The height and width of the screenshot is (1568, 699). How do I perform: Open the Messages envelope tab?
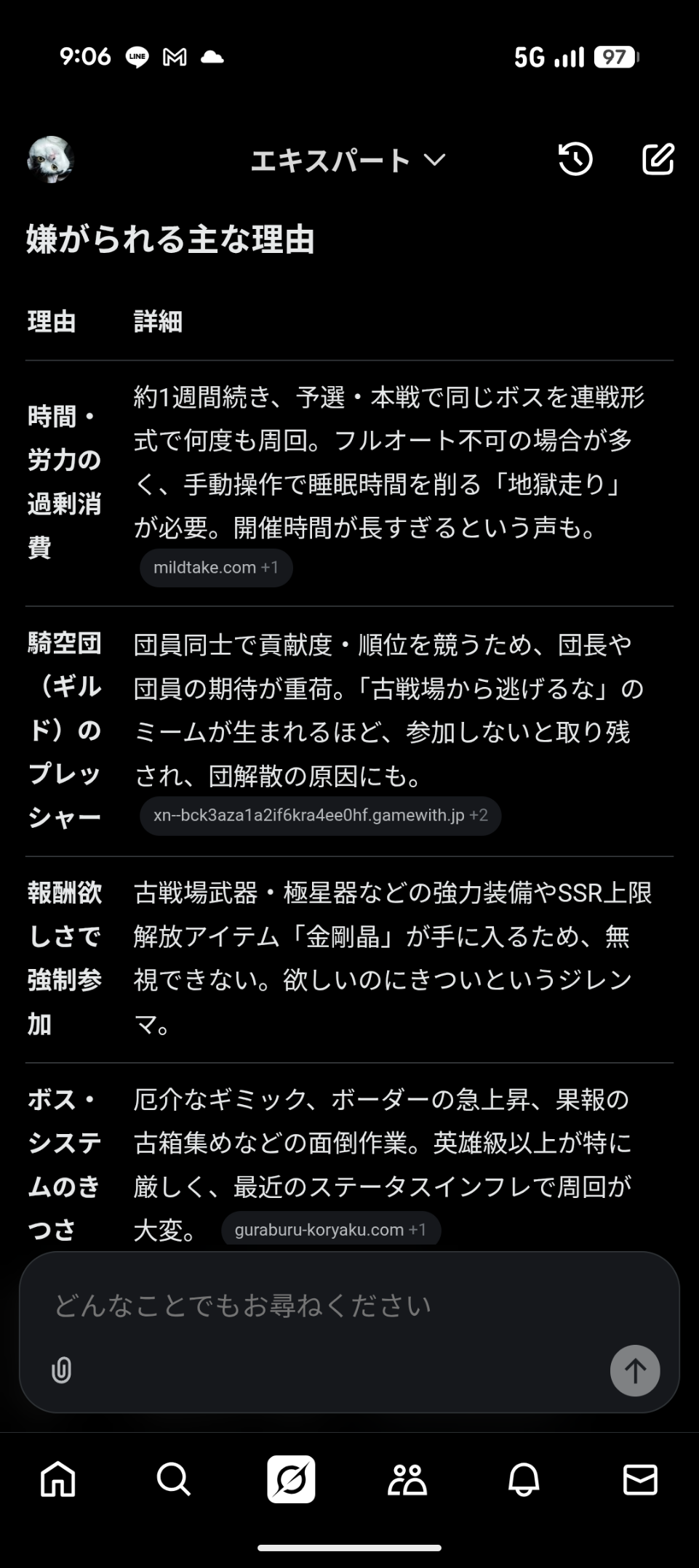point(640,1479)
